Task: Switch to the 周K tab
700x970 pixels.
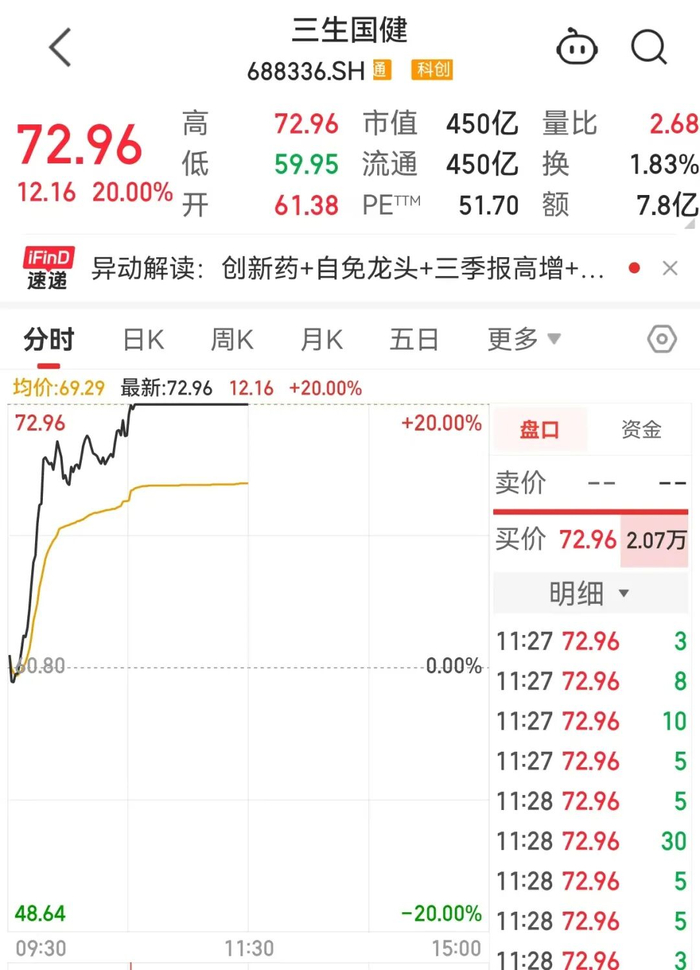Action: coord(232,340)
